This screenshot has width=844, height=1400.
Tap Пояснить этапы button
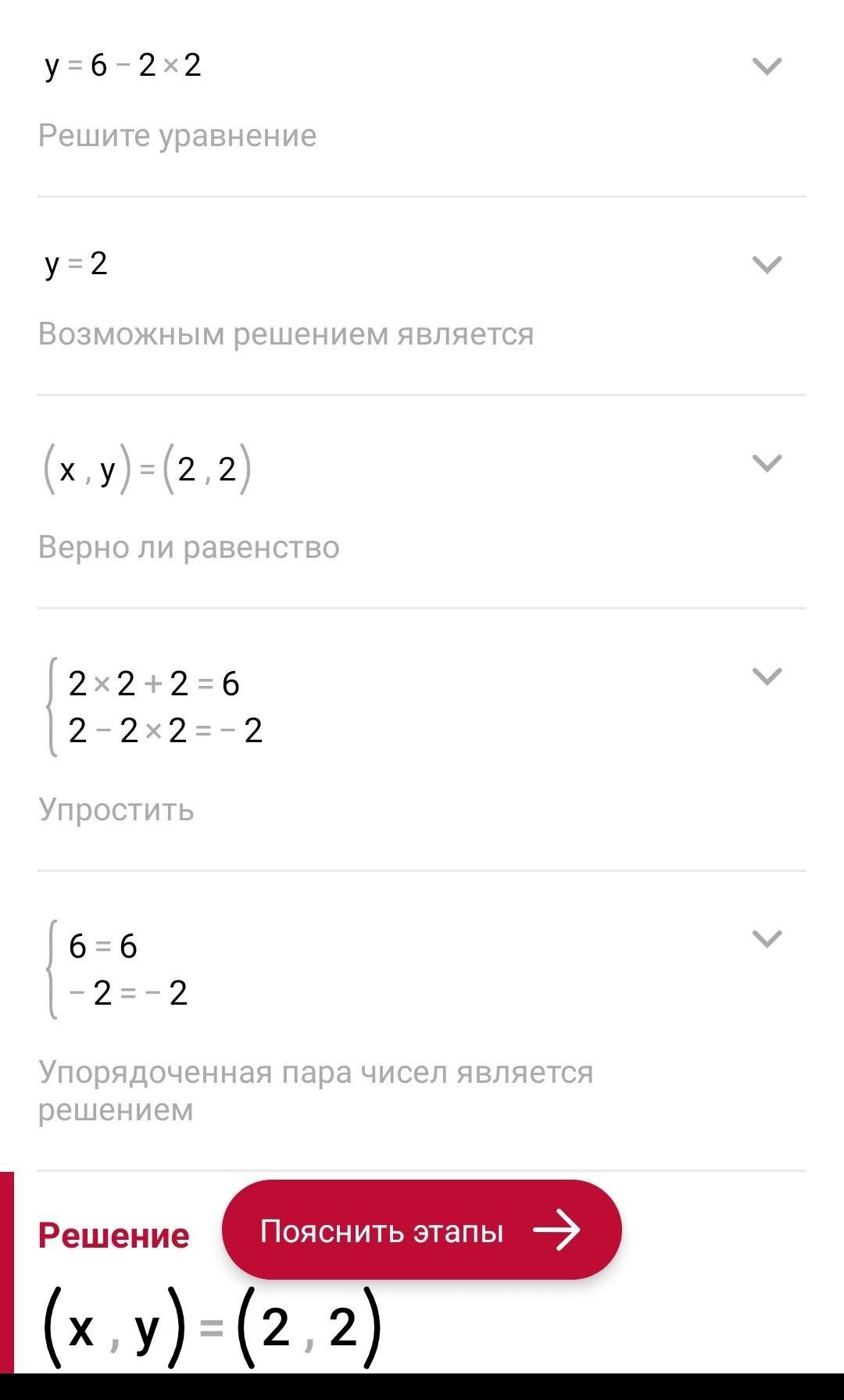[x=422, y=1230]
